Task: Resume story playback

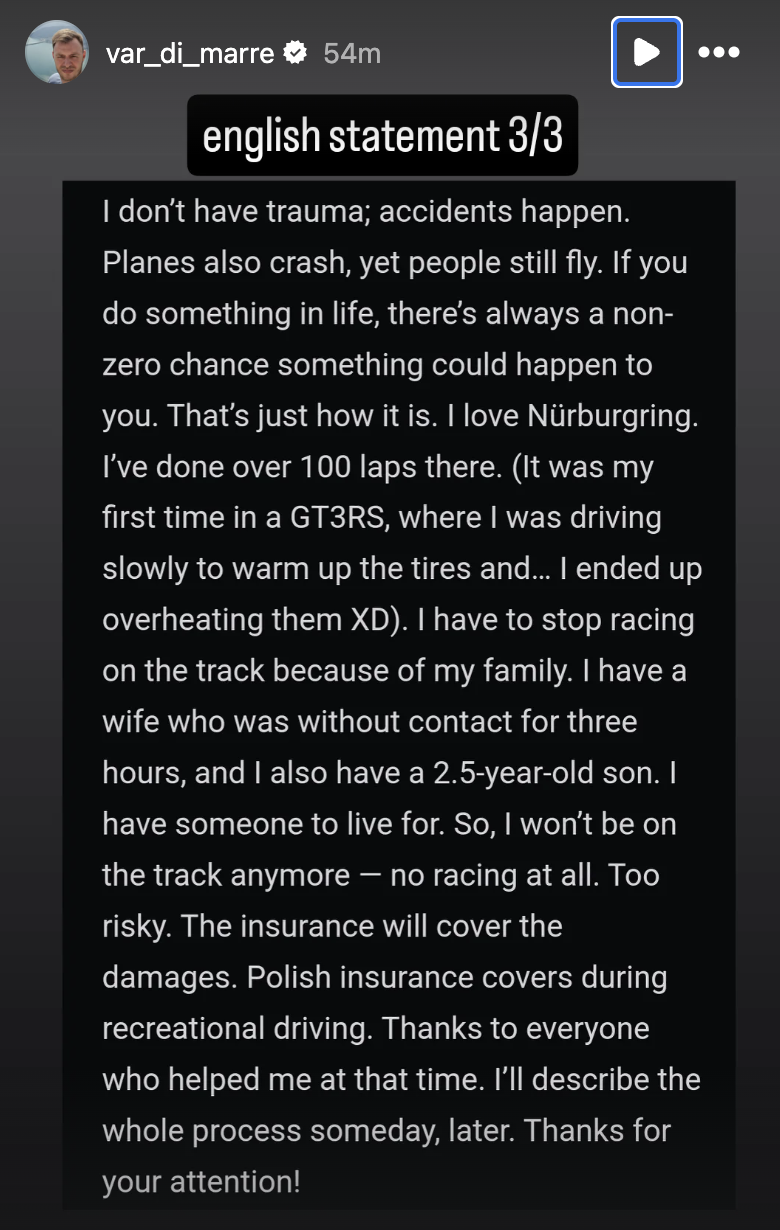Action: [647, 52]
